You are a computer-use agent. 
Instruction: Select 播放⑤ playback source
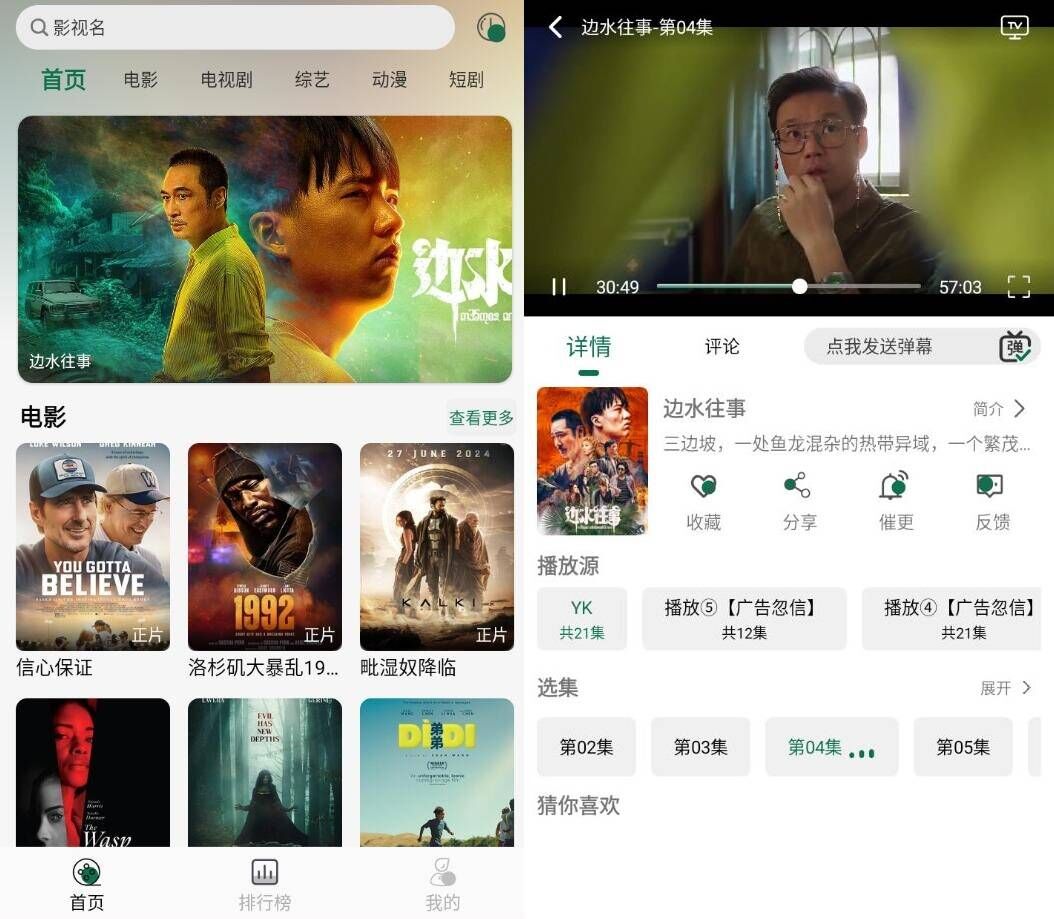(744, 619)
